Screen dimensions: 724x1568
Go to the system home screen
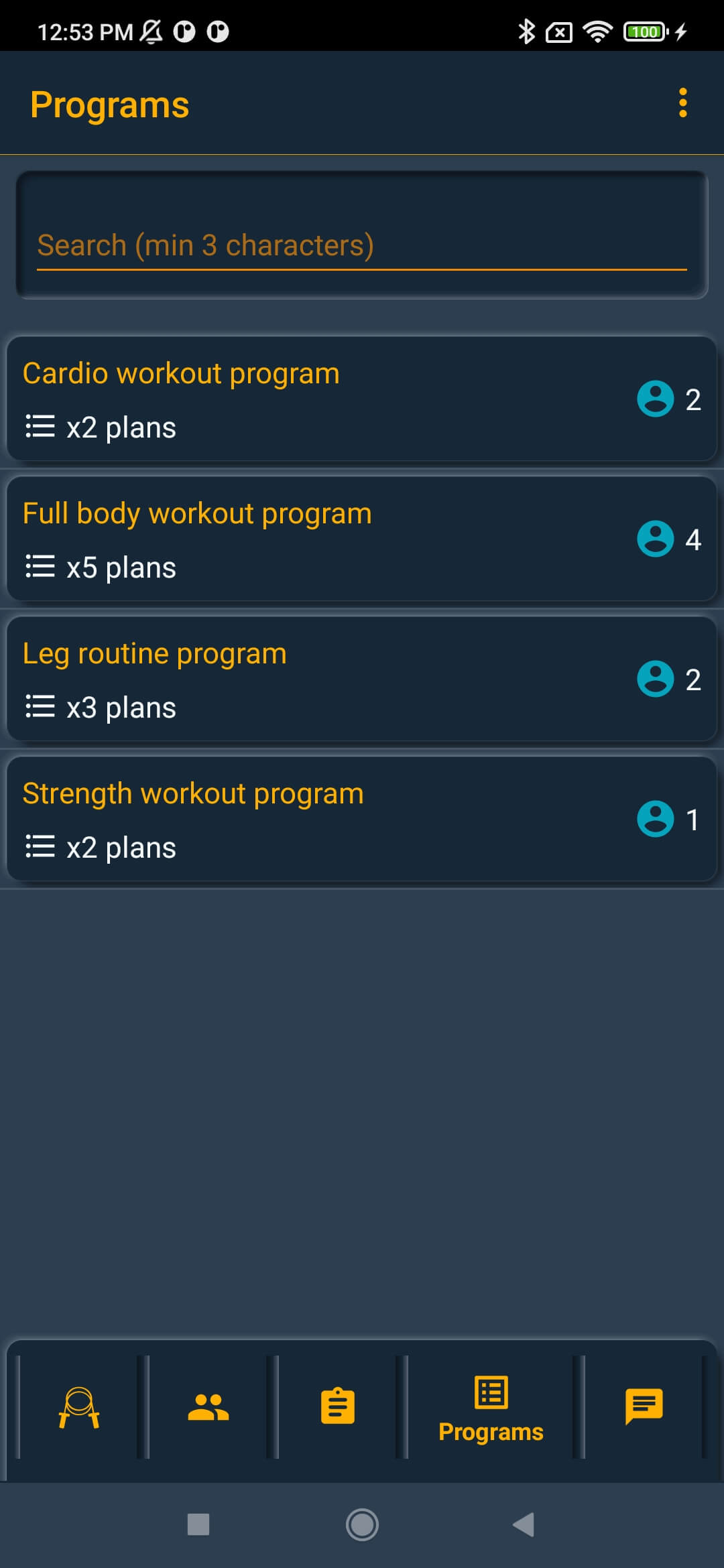pyautogui.click(x=362, y=1524)
